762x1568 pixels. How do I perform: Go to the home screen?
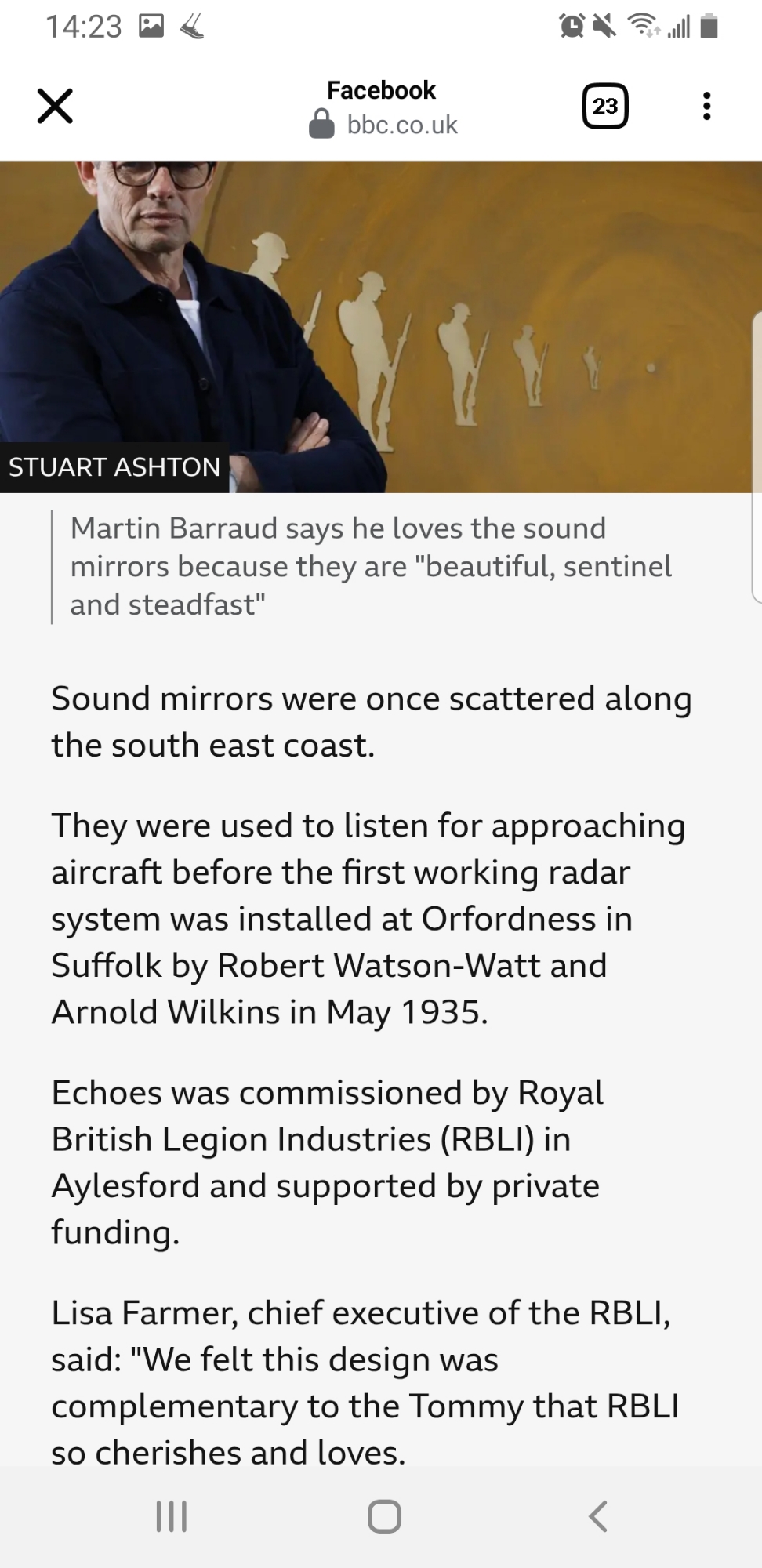384,1516
